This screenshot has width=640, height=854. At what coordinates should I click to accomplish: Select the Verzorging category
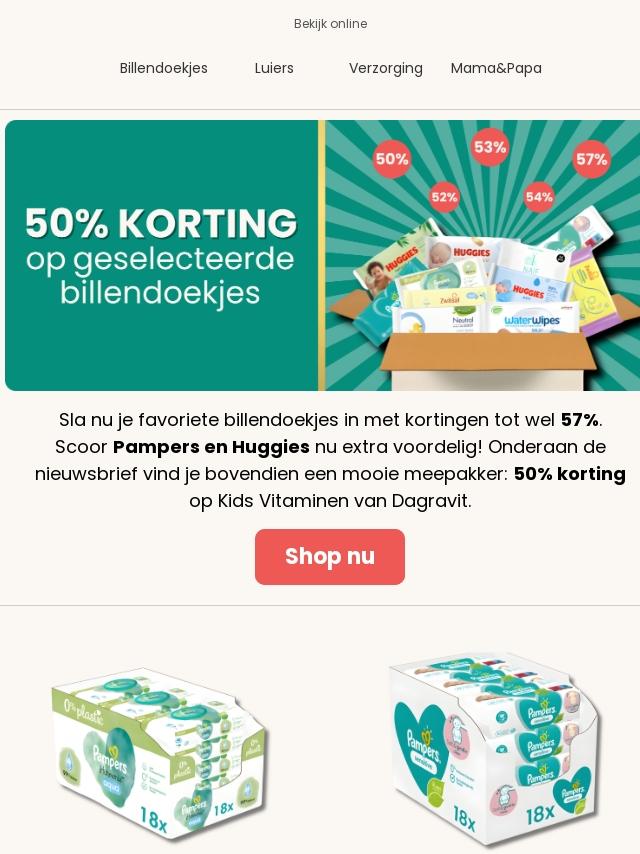(386, 69)
